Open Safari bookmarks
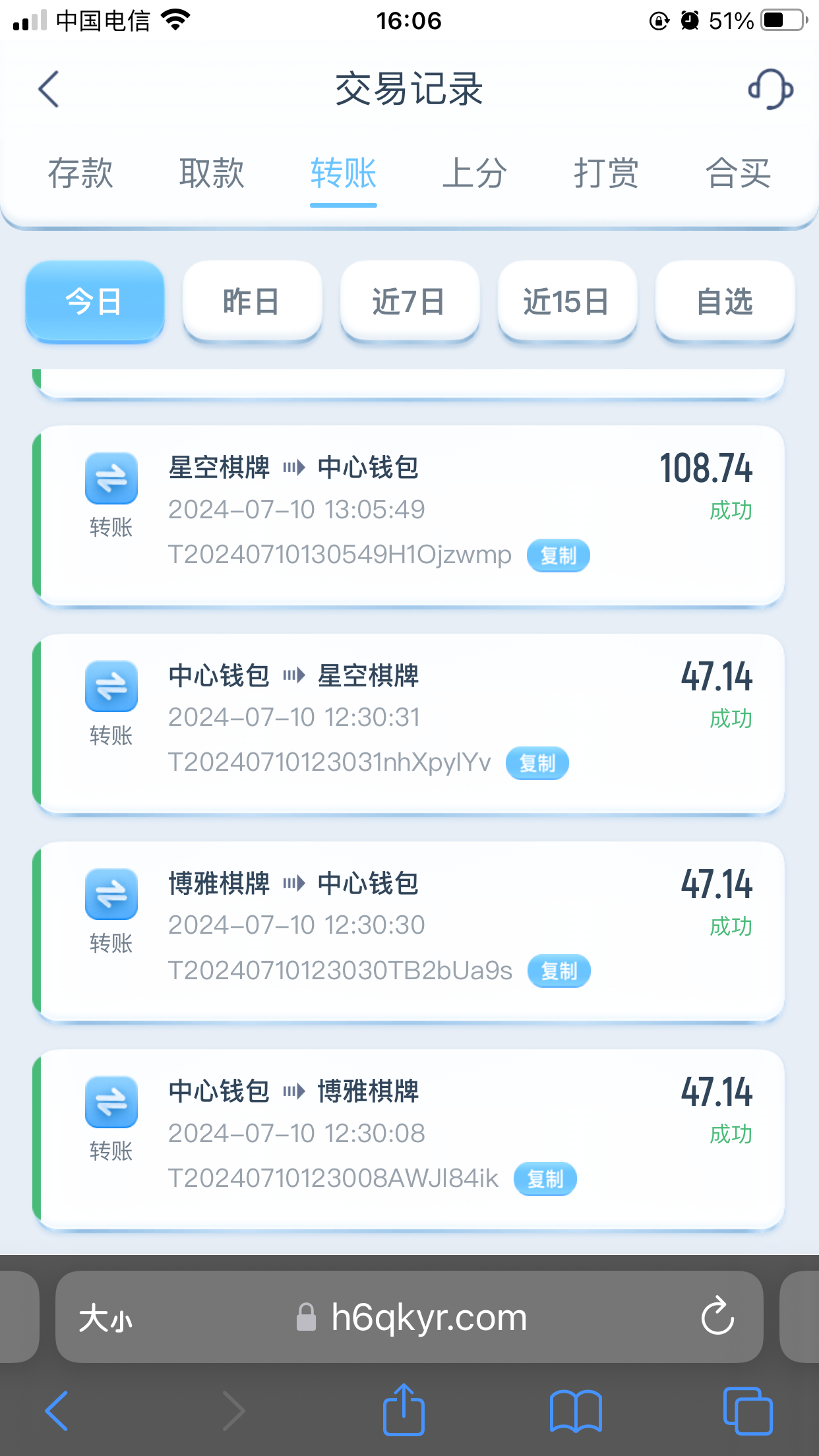Screen dimensions: 819x1456 click(x=576, y=1410)
